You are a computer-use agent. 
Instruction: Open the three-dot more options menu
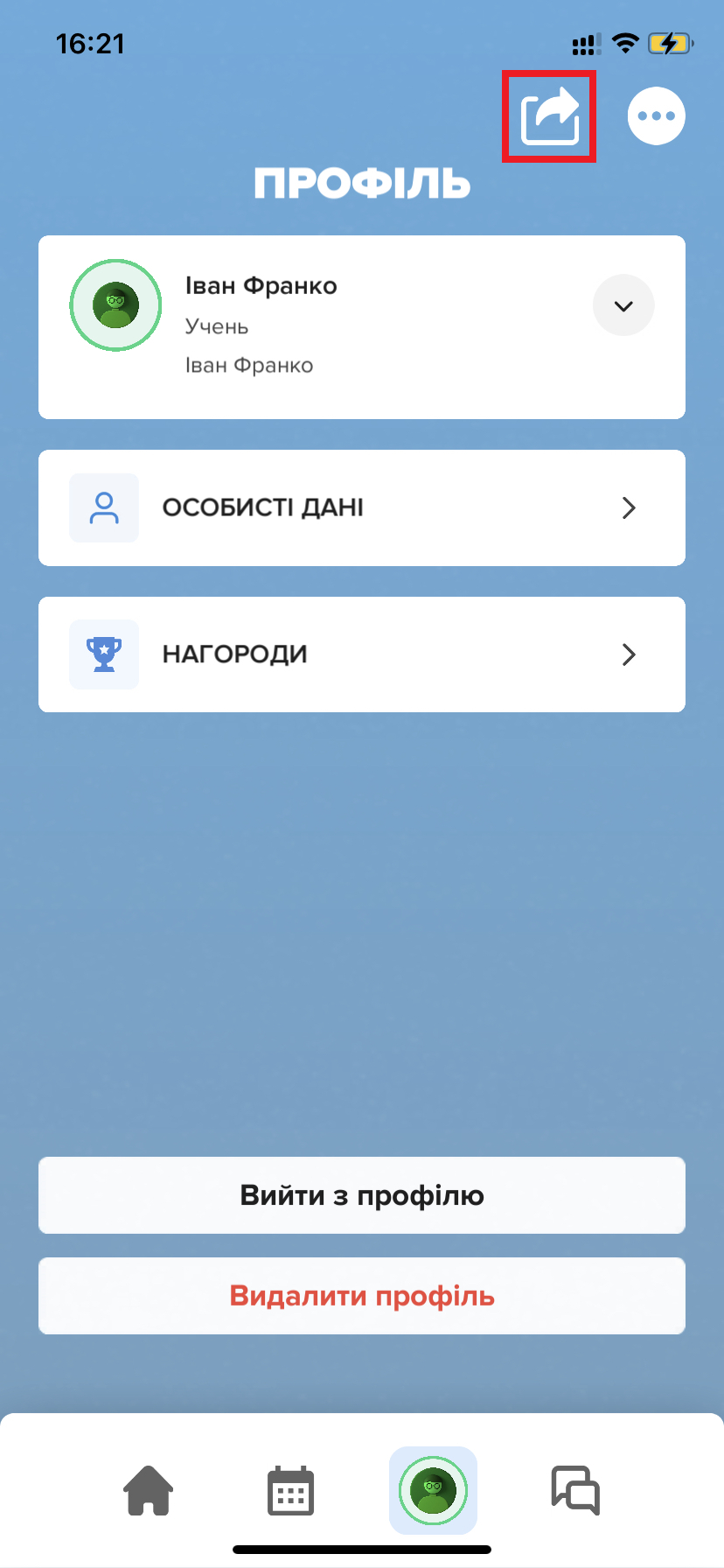[x=656, y=115]
